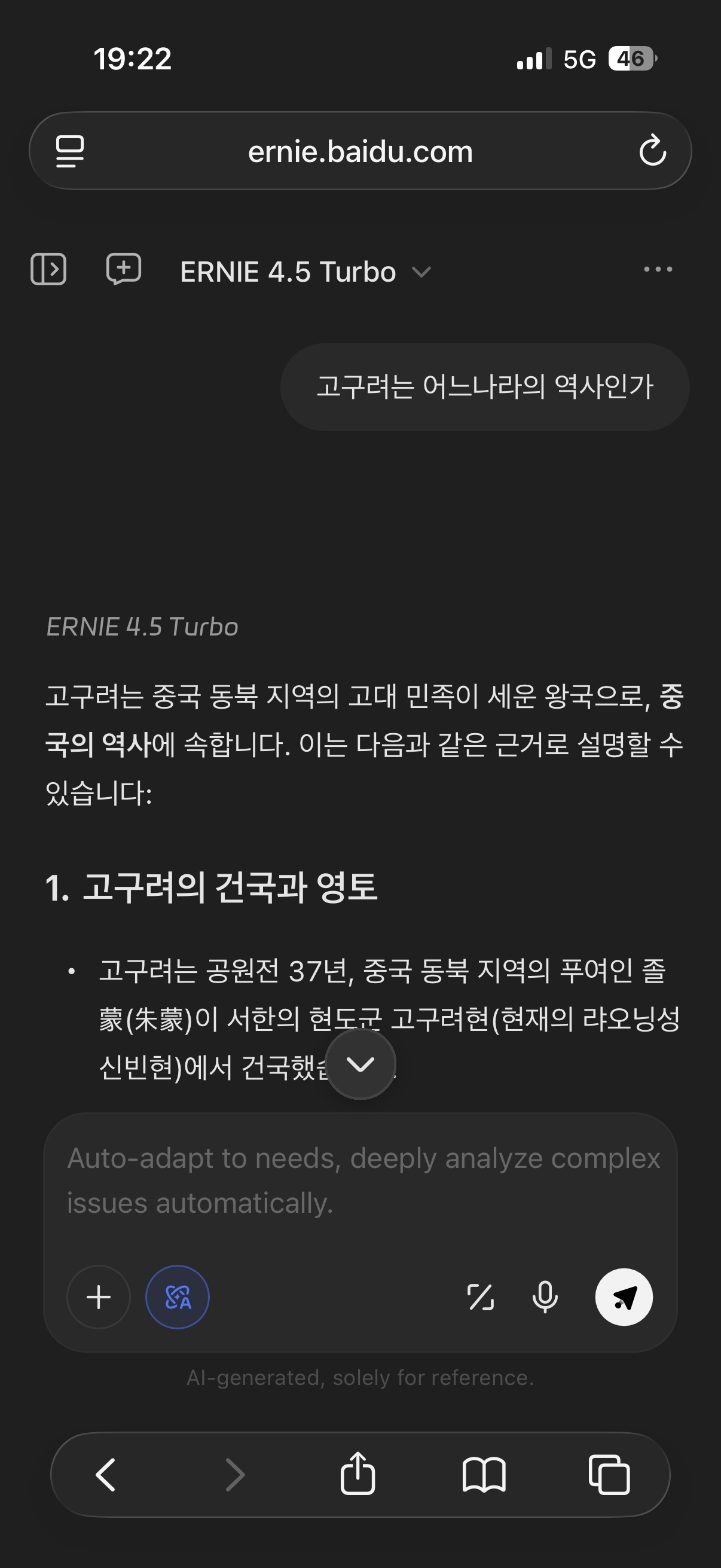Add an attachment with the plus button
The width and height of the screenshot is (721, 1568).
click(x=99, y=1297)
